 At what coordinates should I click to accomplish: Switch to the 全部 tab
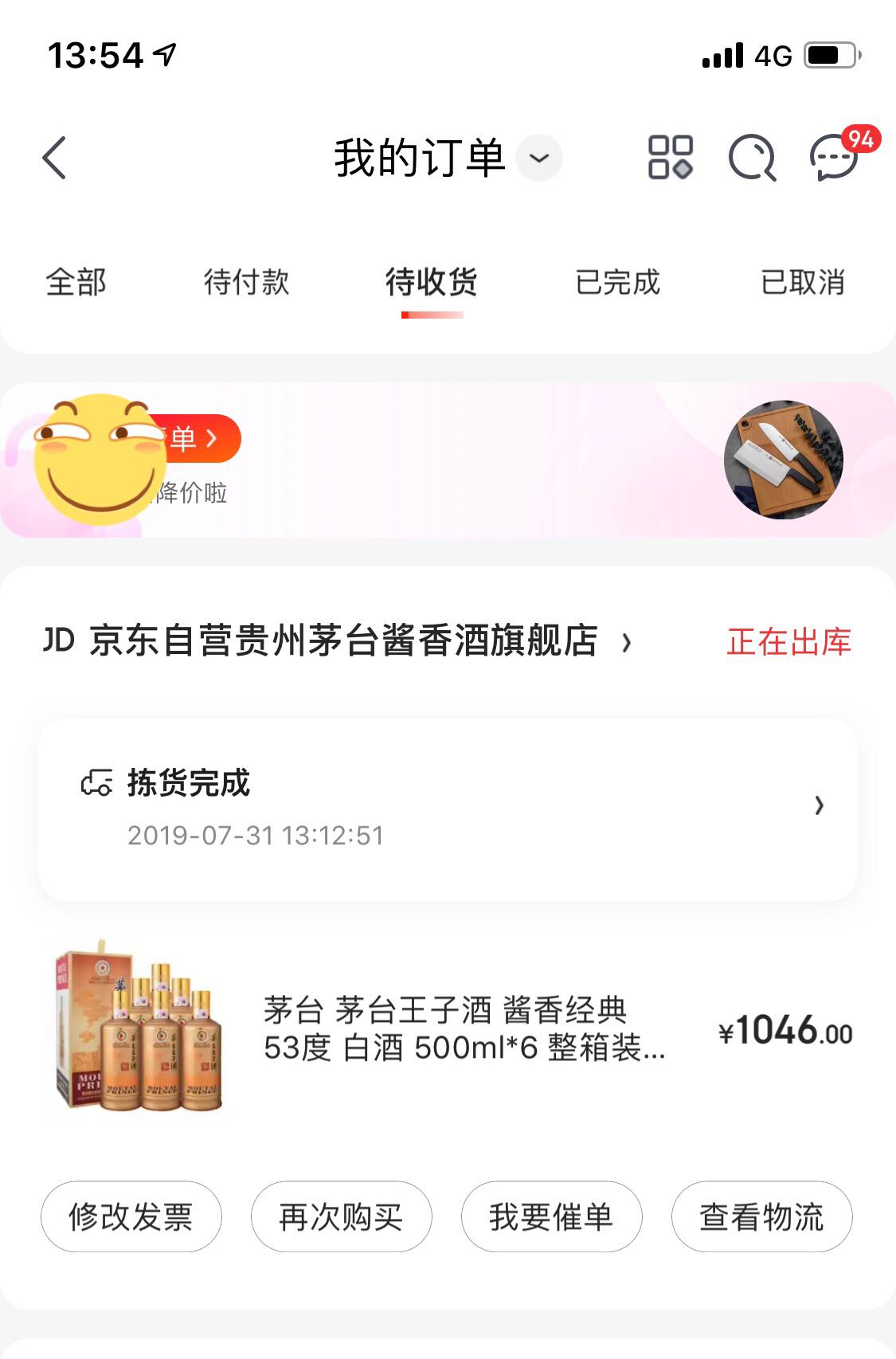pyautogui.click(x=76, y=282)
